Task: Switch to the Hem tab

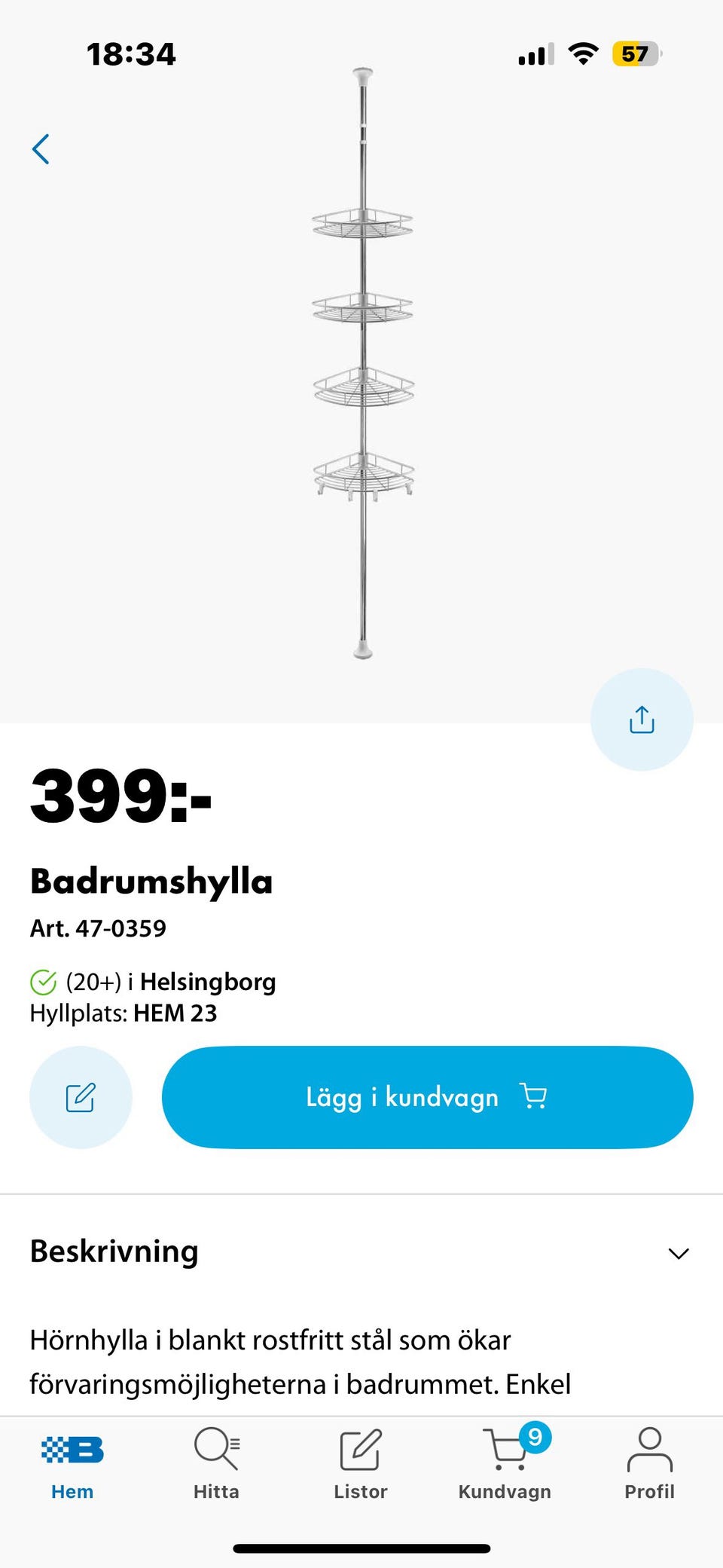Action: tap(72, 1464)
